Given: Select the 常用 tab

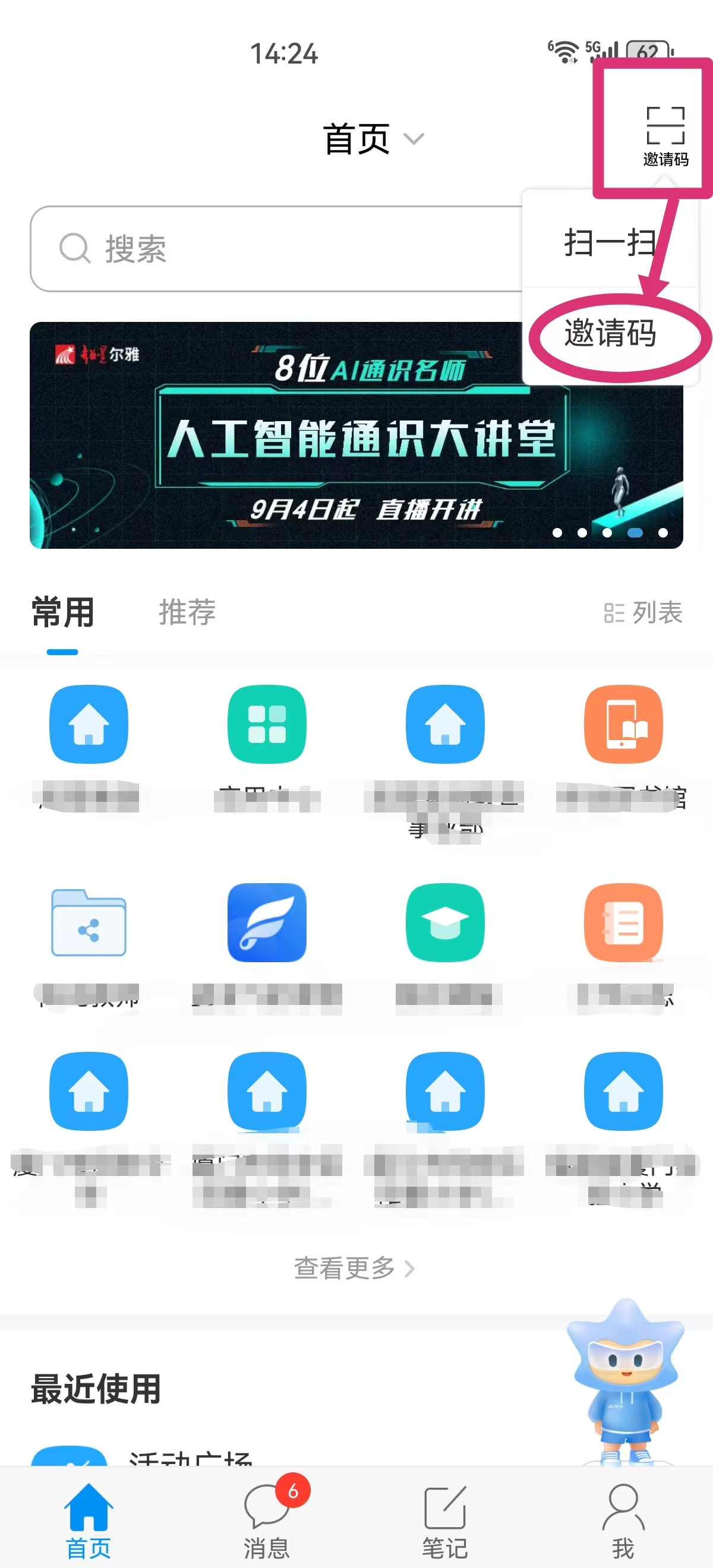Looking at the screenshot, I should [63, 612].
